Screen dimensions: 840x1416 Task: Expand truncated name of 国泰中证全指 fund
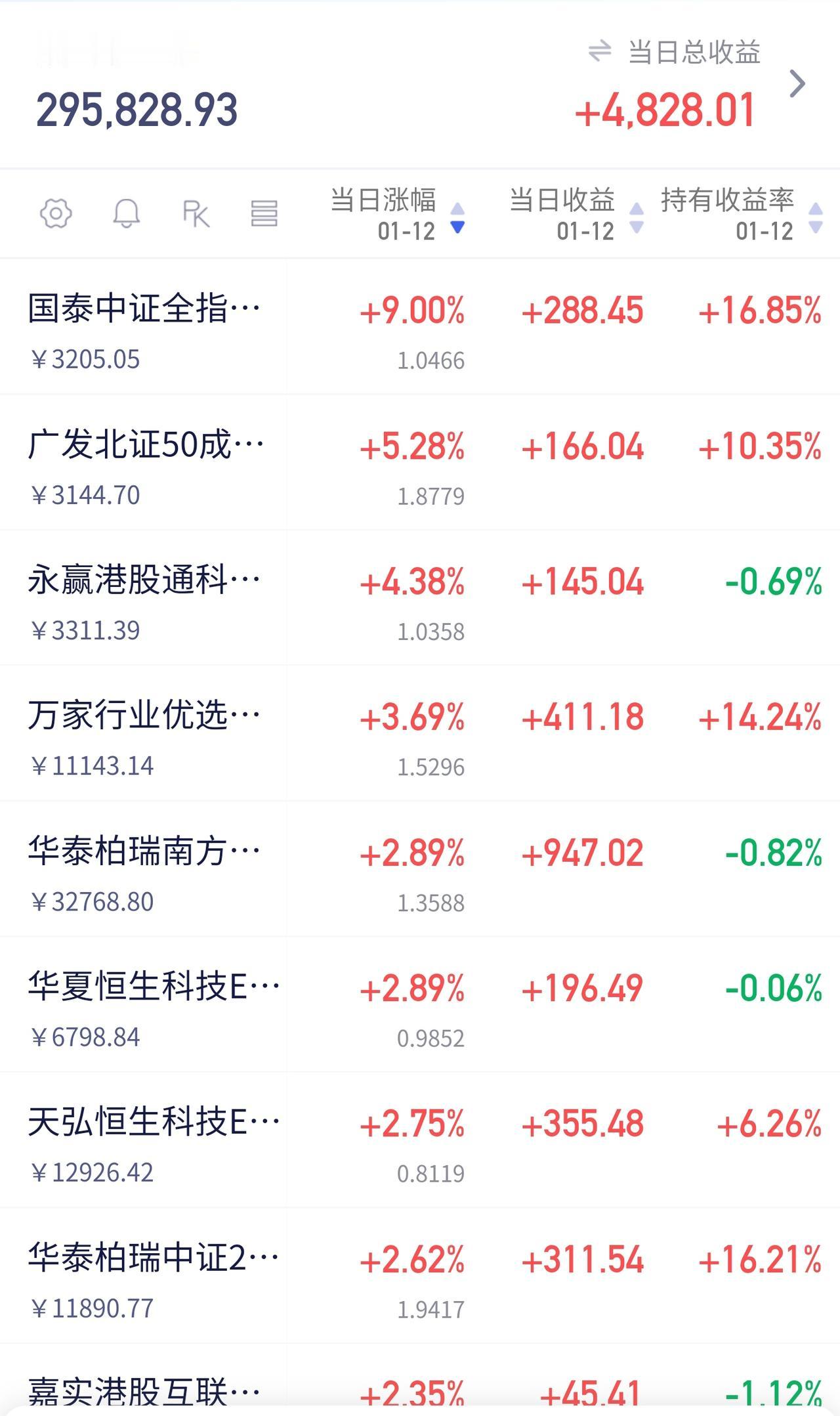coord(144,309)
